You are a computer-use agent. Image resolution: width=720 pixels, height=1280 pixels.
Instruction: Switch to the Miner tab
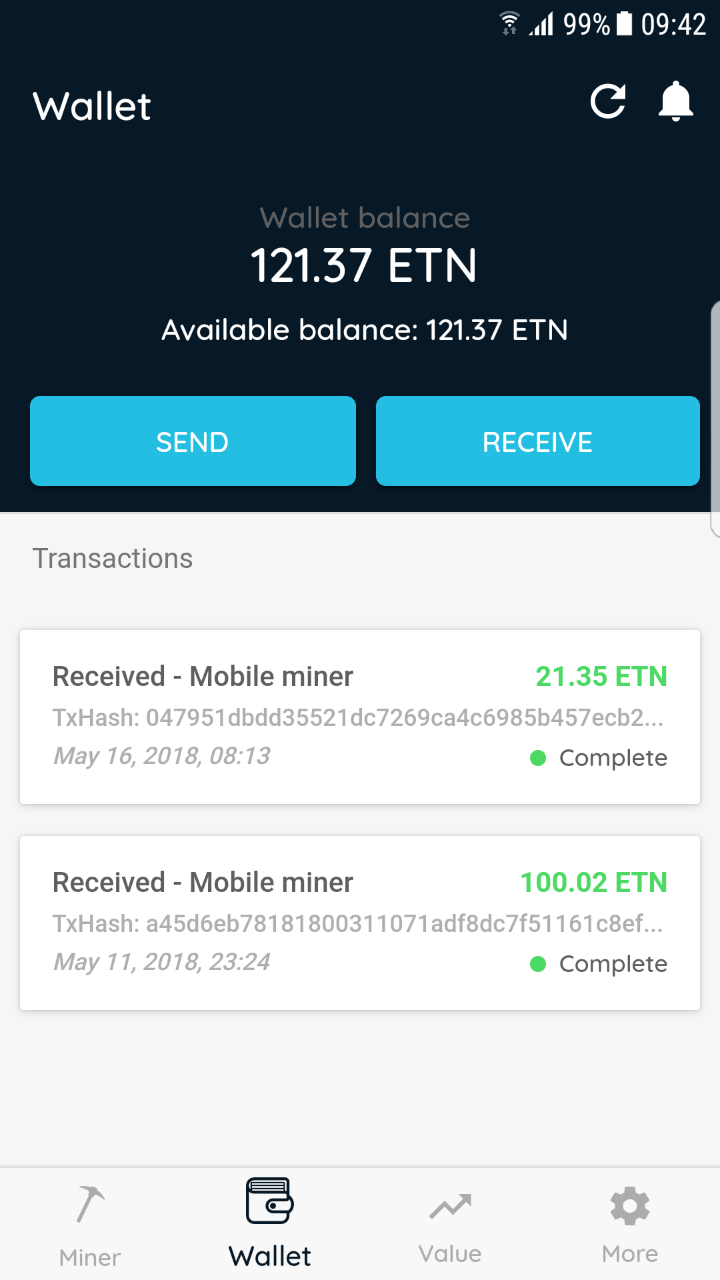pos(90,1225)
